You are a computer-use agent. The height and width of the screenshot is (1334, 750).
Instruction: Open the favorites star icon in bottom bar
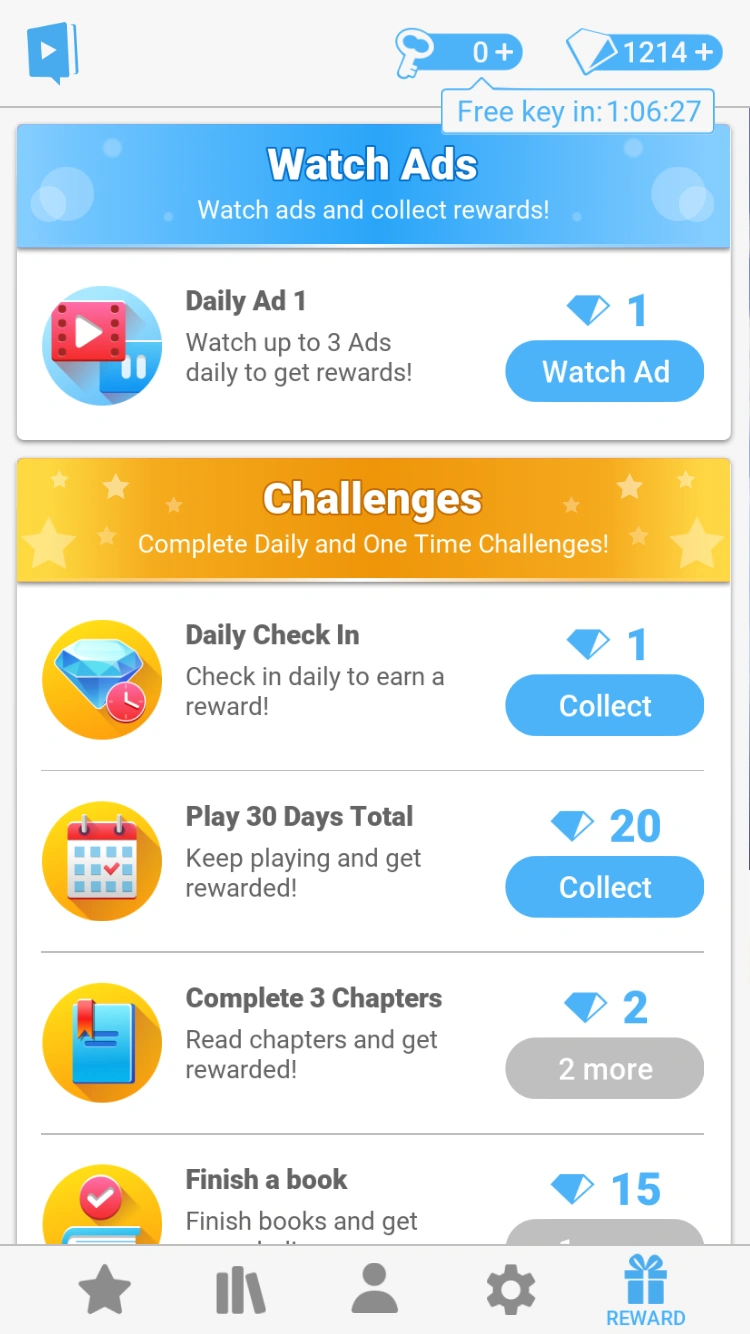104,1290
